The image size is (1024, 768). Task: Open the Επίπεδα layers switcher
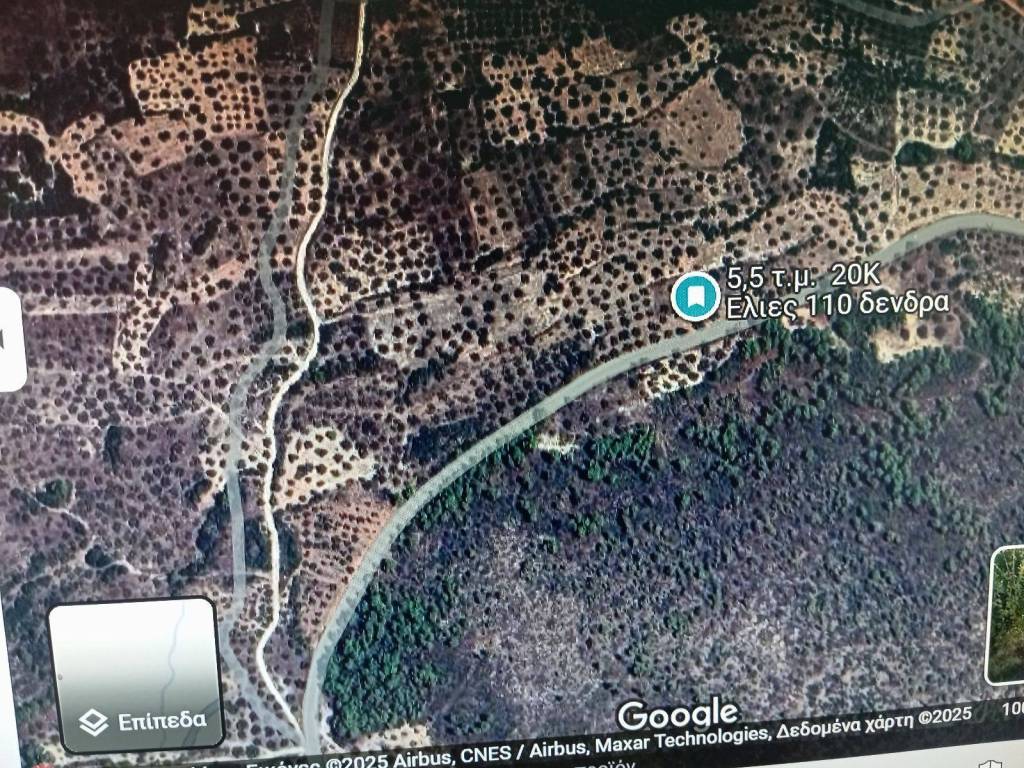[x=136, y=674]
